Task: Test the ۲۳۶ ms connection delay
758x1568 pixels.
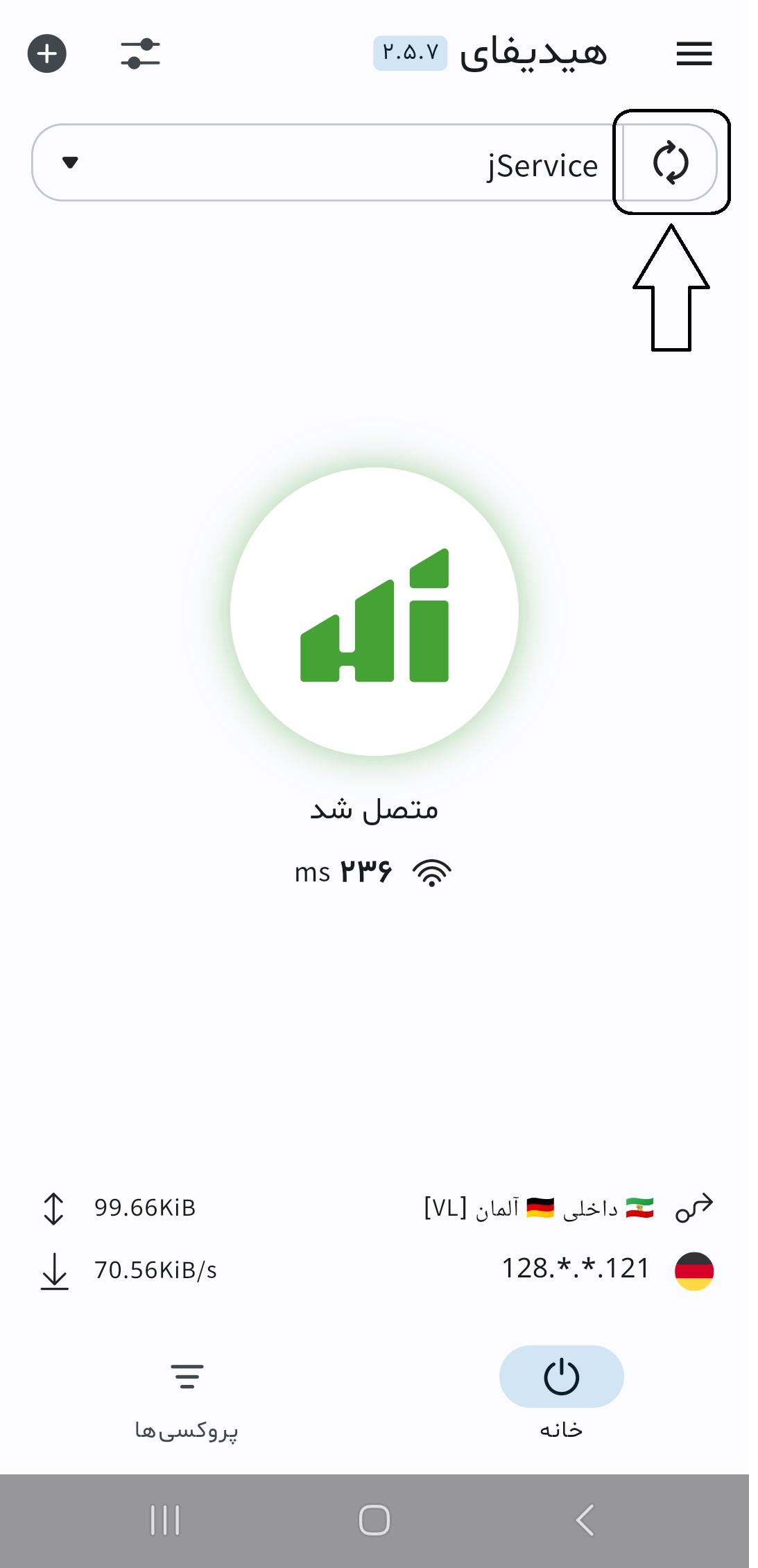Action: click(373, 872)
